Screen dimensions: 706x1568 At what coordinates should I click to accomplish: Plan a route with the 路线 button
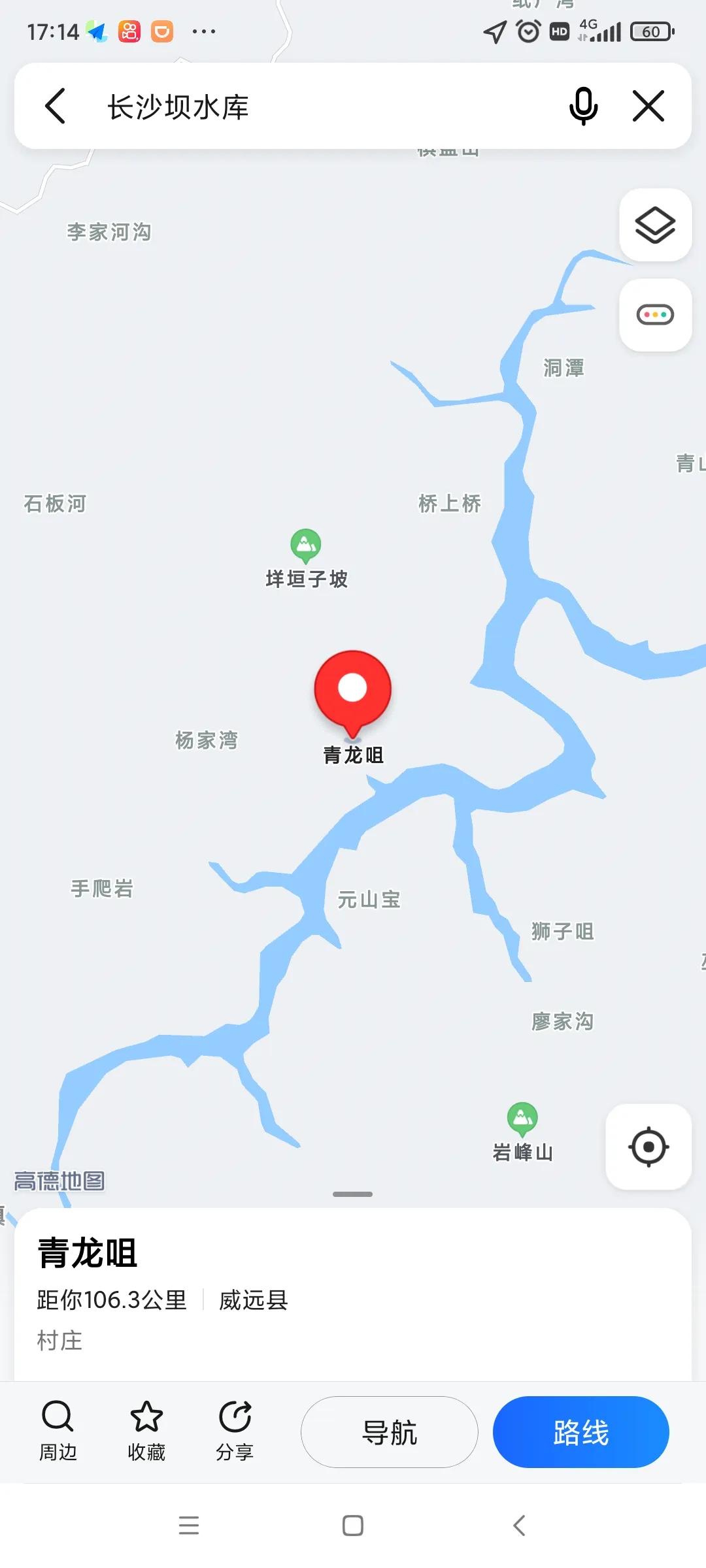click(580, 1431)
